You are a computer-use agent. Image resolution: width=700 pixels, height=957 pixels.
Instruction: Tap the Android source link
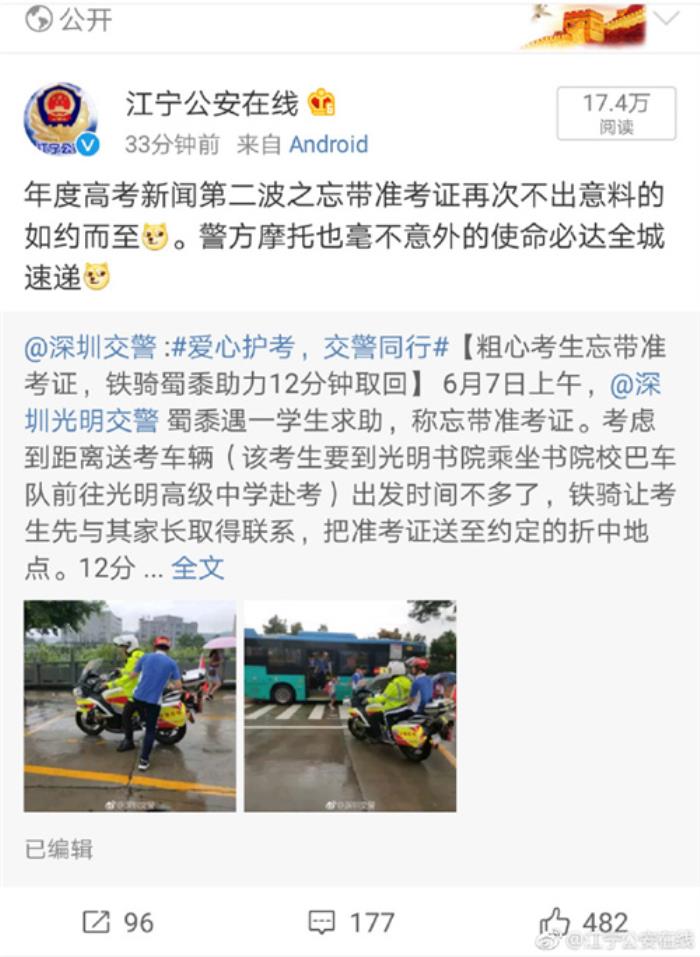[x=328, y=144]
